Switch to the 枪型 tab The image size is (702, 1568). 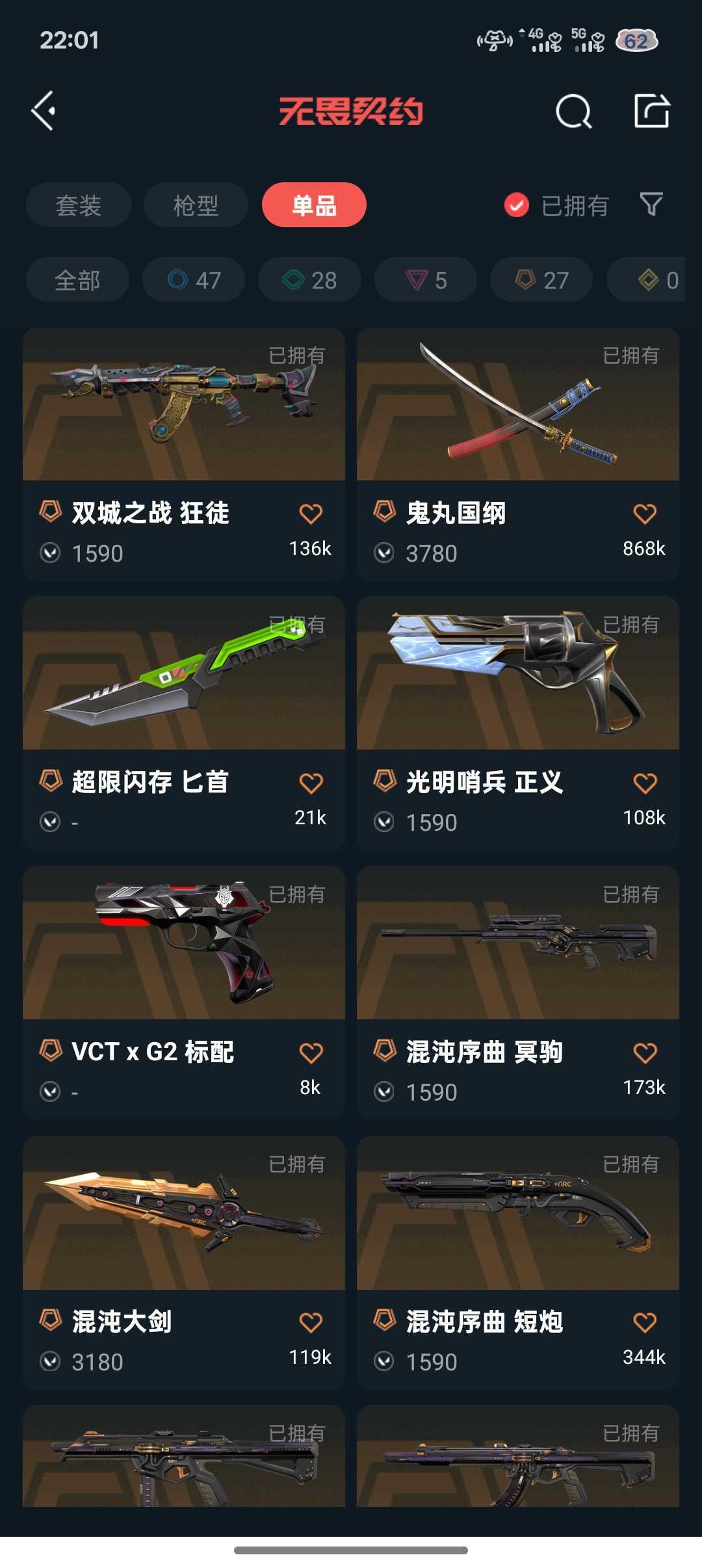point(196,205)
